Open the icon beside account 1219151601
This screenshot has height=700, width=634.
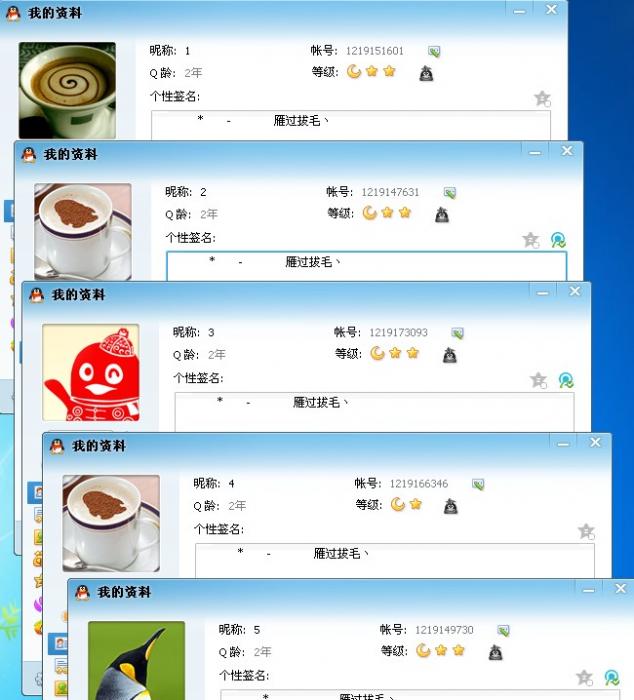coord(434,51)
